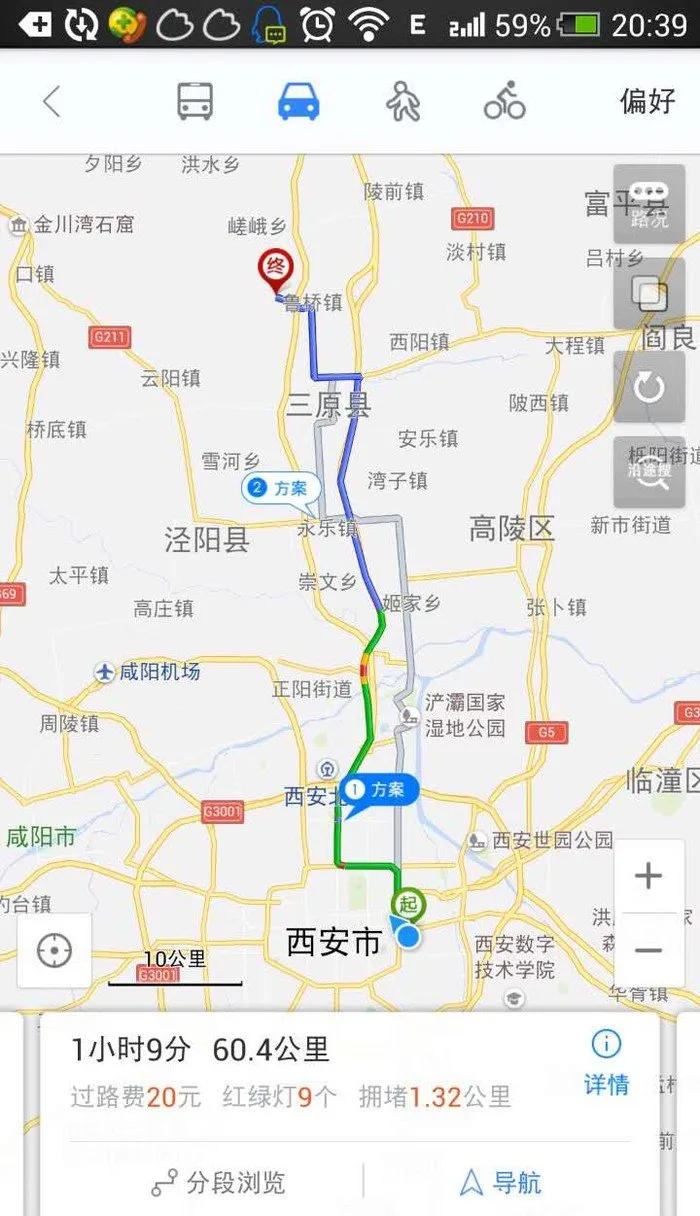Go back using the top-left arrow
Image resolution: width=700 pixels, height=1216 pixels.
pyautogui.click(x=52, y=102)
